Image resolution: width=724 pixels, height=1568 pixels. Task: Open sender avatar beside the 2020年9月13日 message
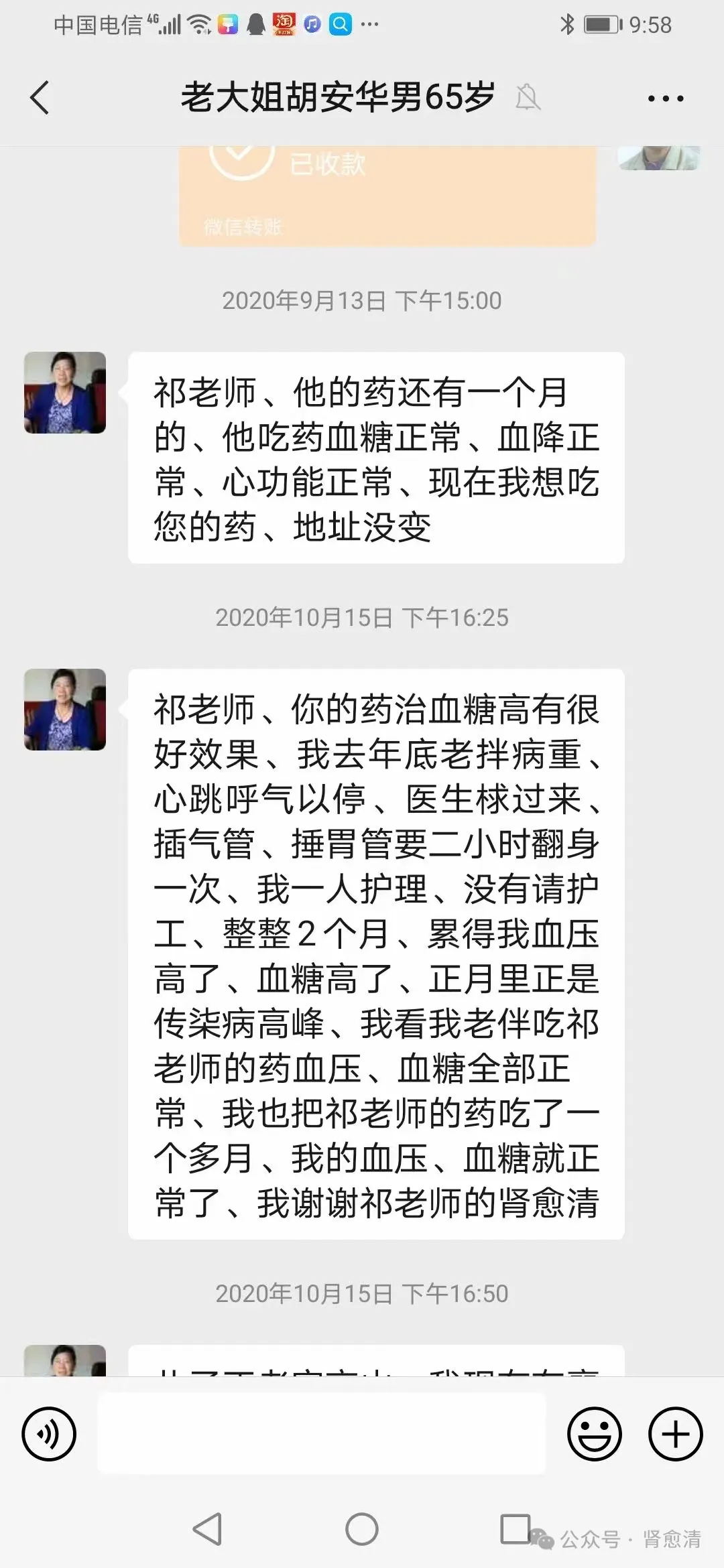pos(65,393)
